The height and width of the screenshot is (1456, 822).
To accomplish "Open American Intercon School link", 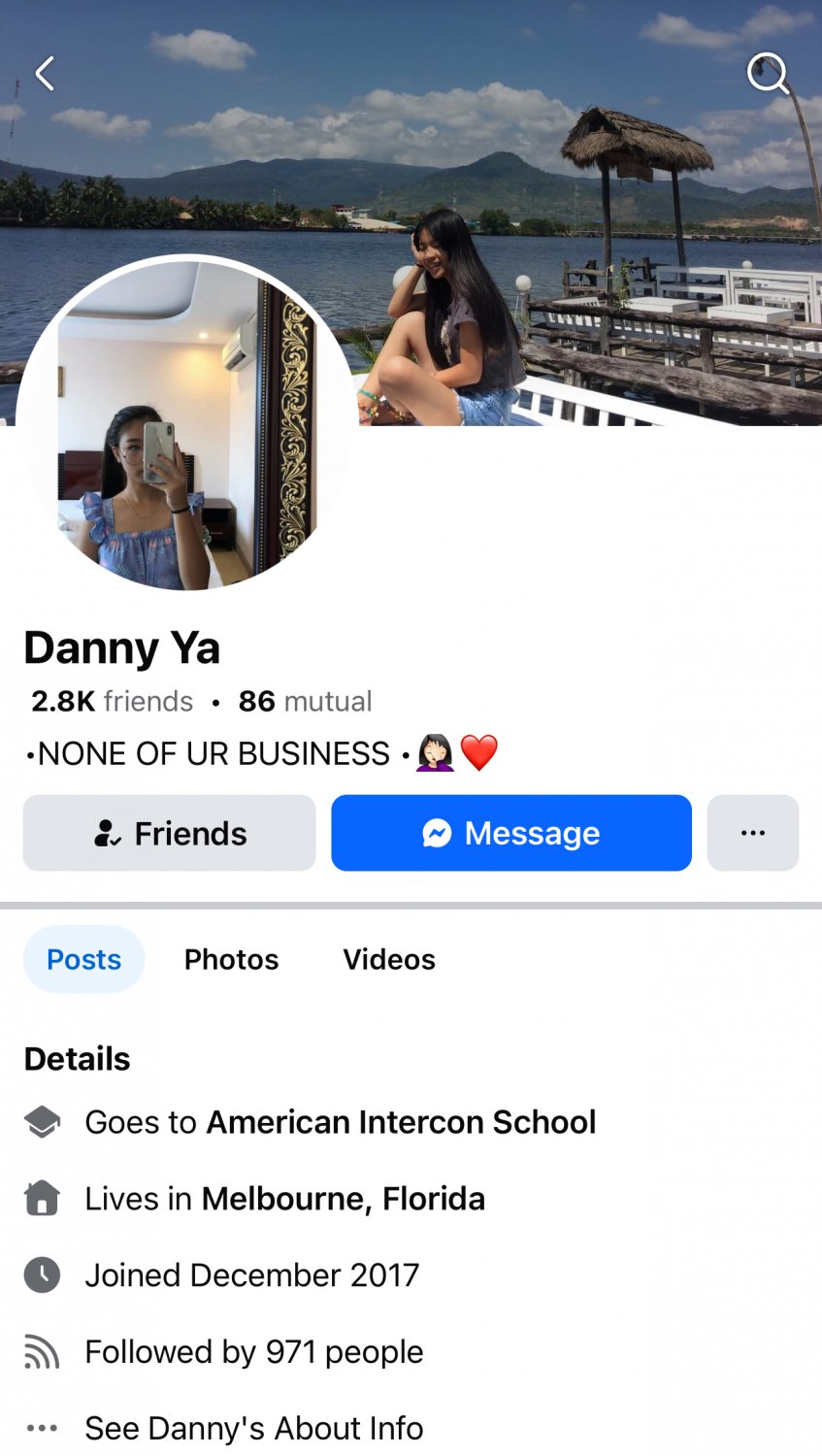I will 401,1122.
